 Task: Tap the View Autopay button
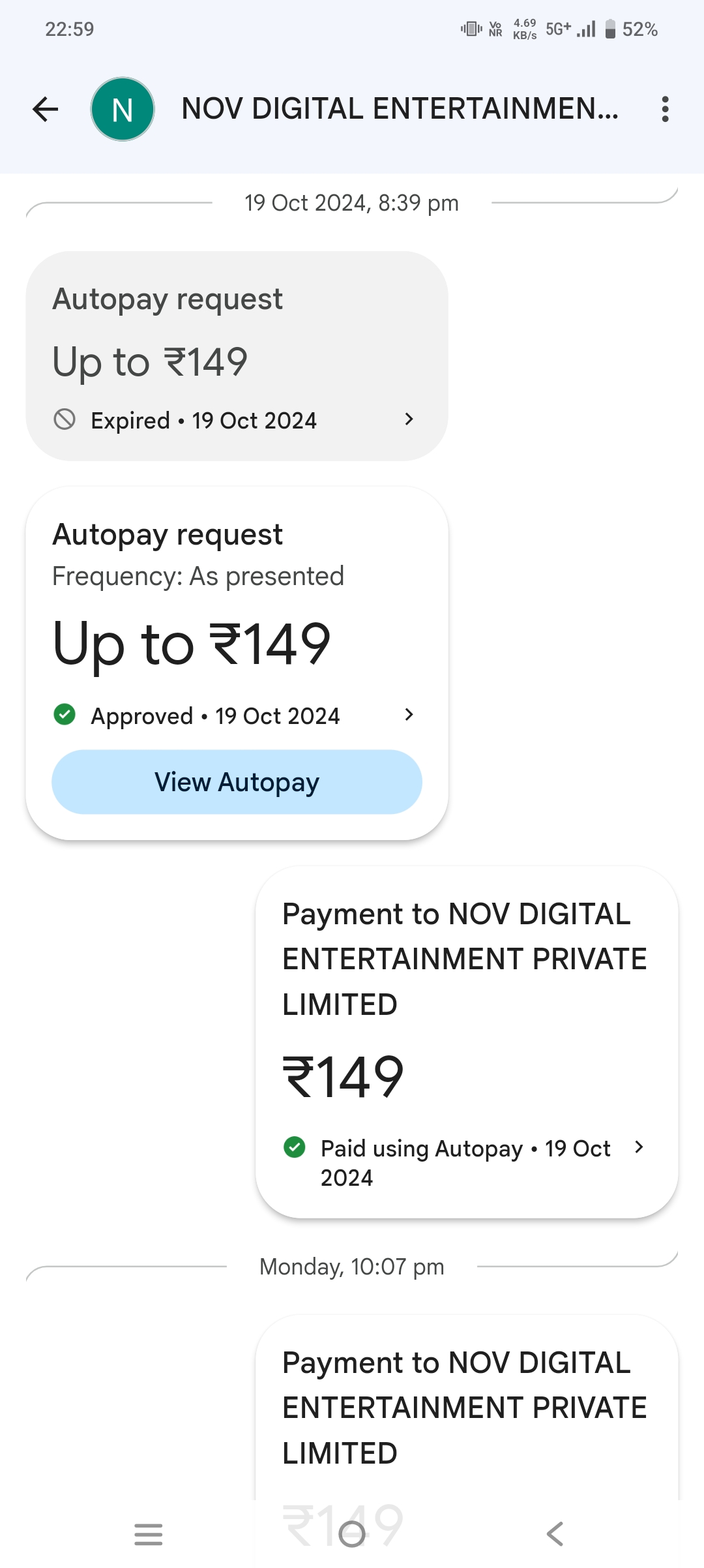tap(237, 781)
